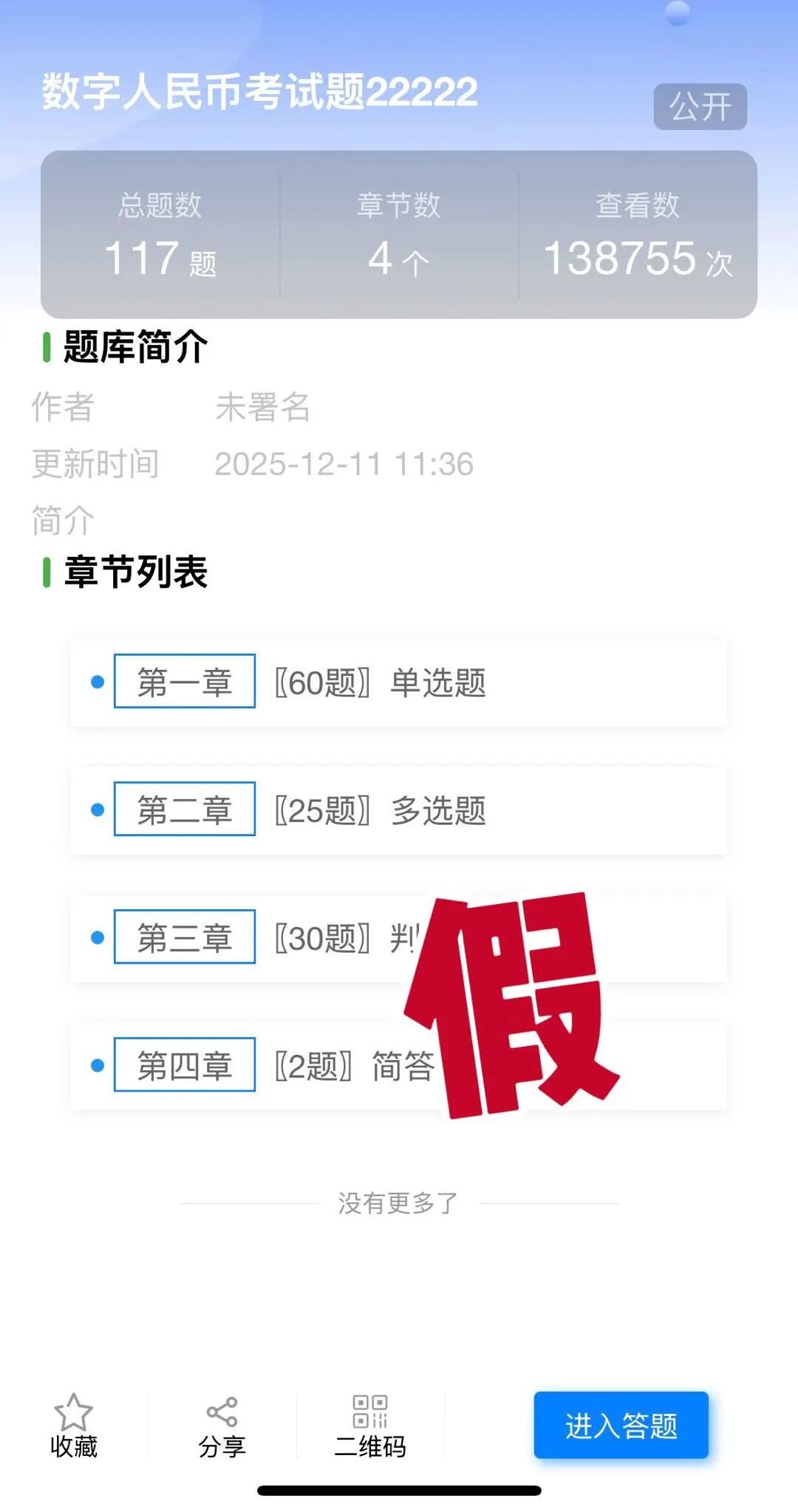Viewport: 798px width, 1512px height.
Task: Open chapter two 多选题 with 25 questions
Action: [x=399, y=810]
